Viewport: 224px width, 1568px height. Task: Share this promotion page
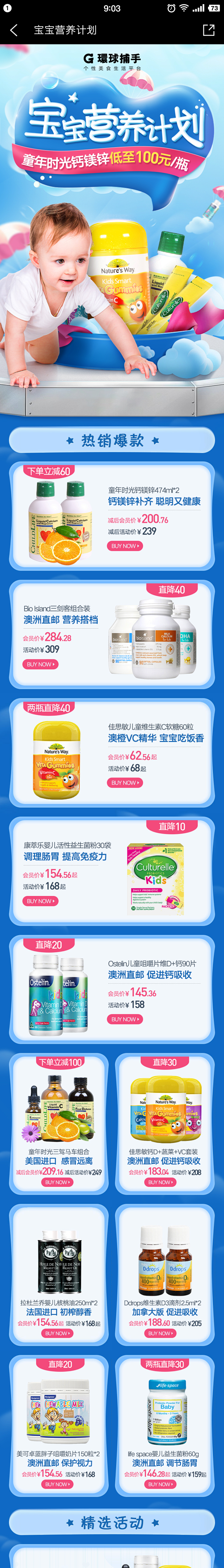208,30
